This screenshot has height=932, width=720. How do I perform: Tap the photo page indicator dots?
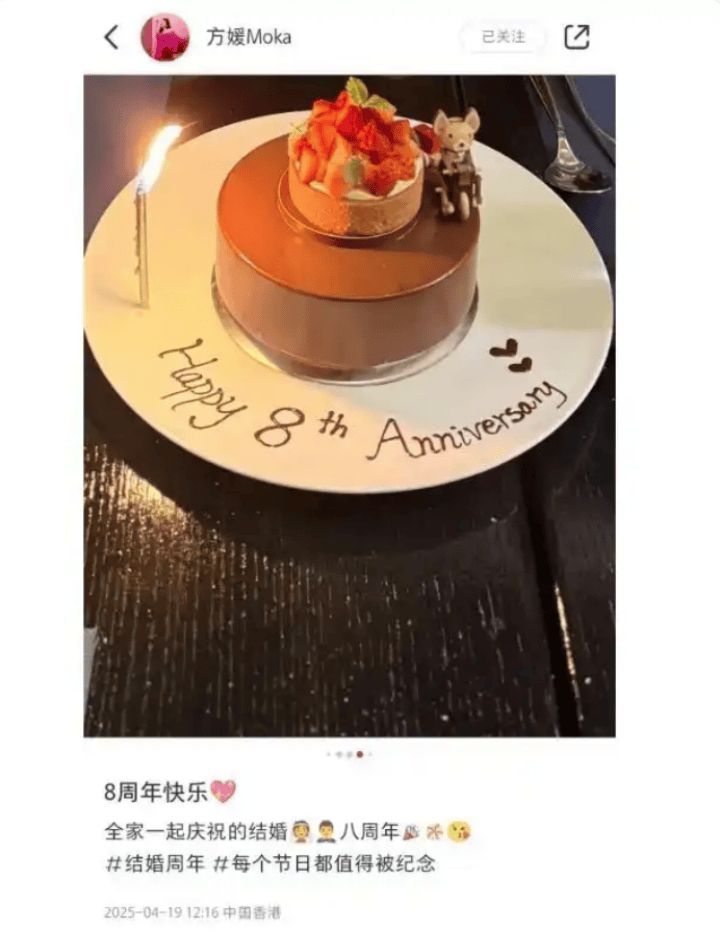[x=348, y=755]
